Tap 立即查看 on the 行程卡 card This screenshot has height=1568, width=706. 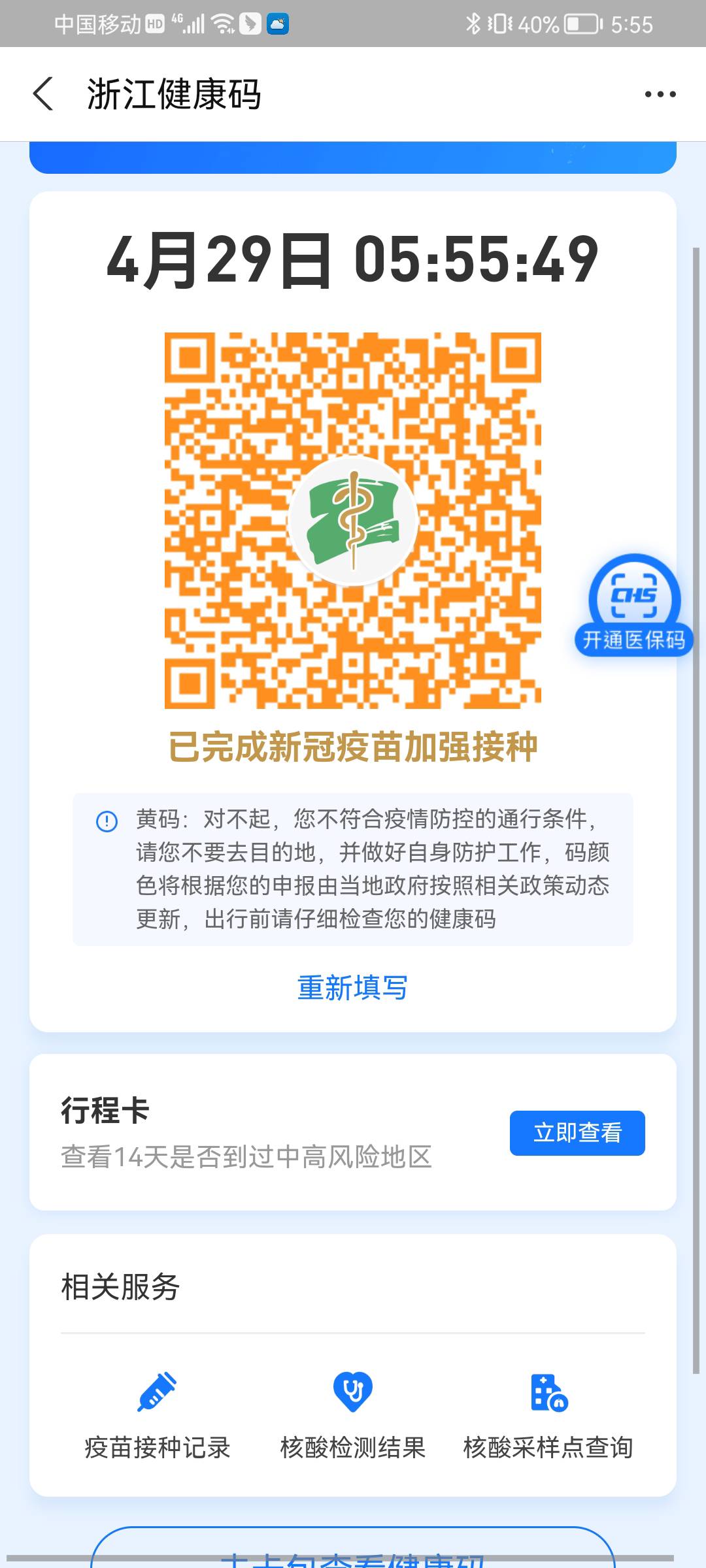(577, 1133)
